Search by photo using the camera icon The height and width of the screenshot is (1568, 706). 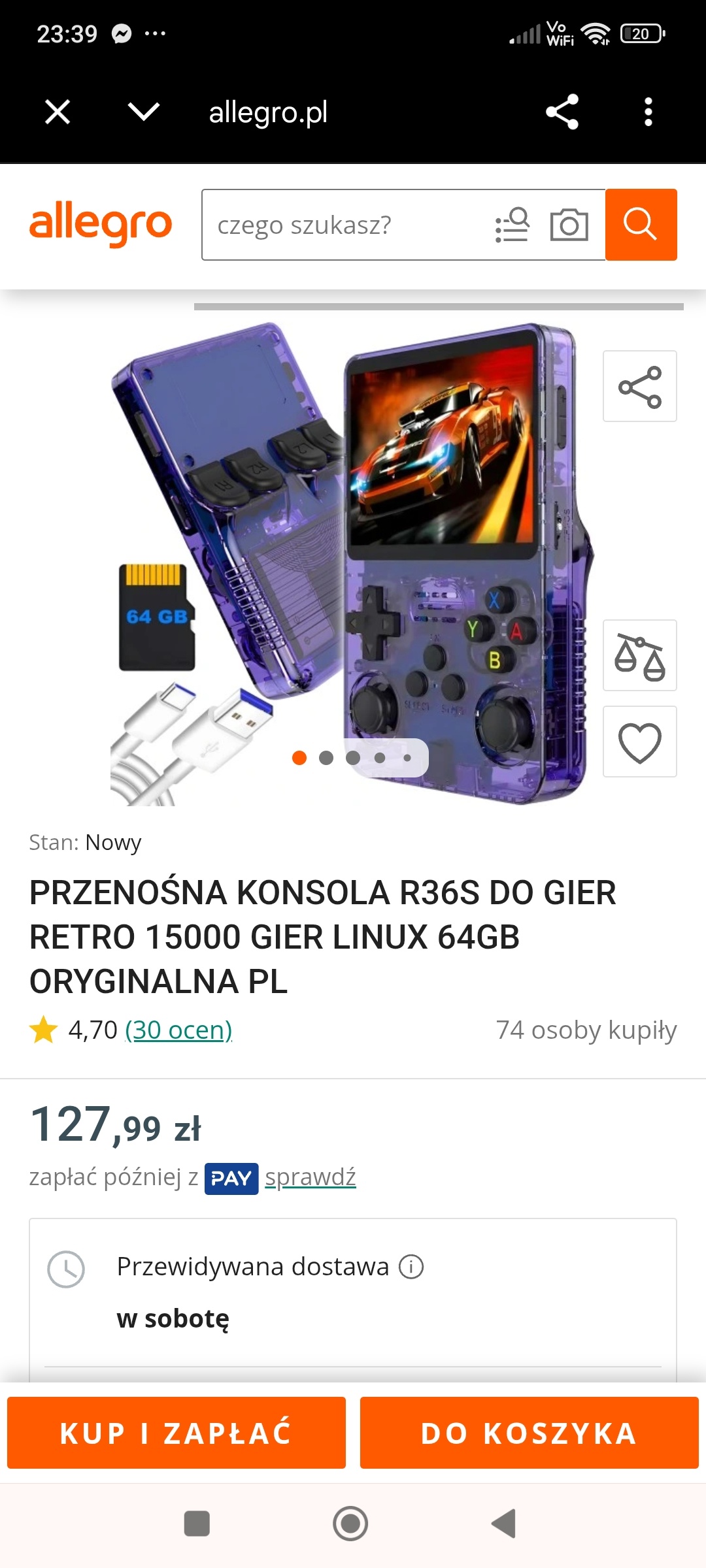pos(569,225)
